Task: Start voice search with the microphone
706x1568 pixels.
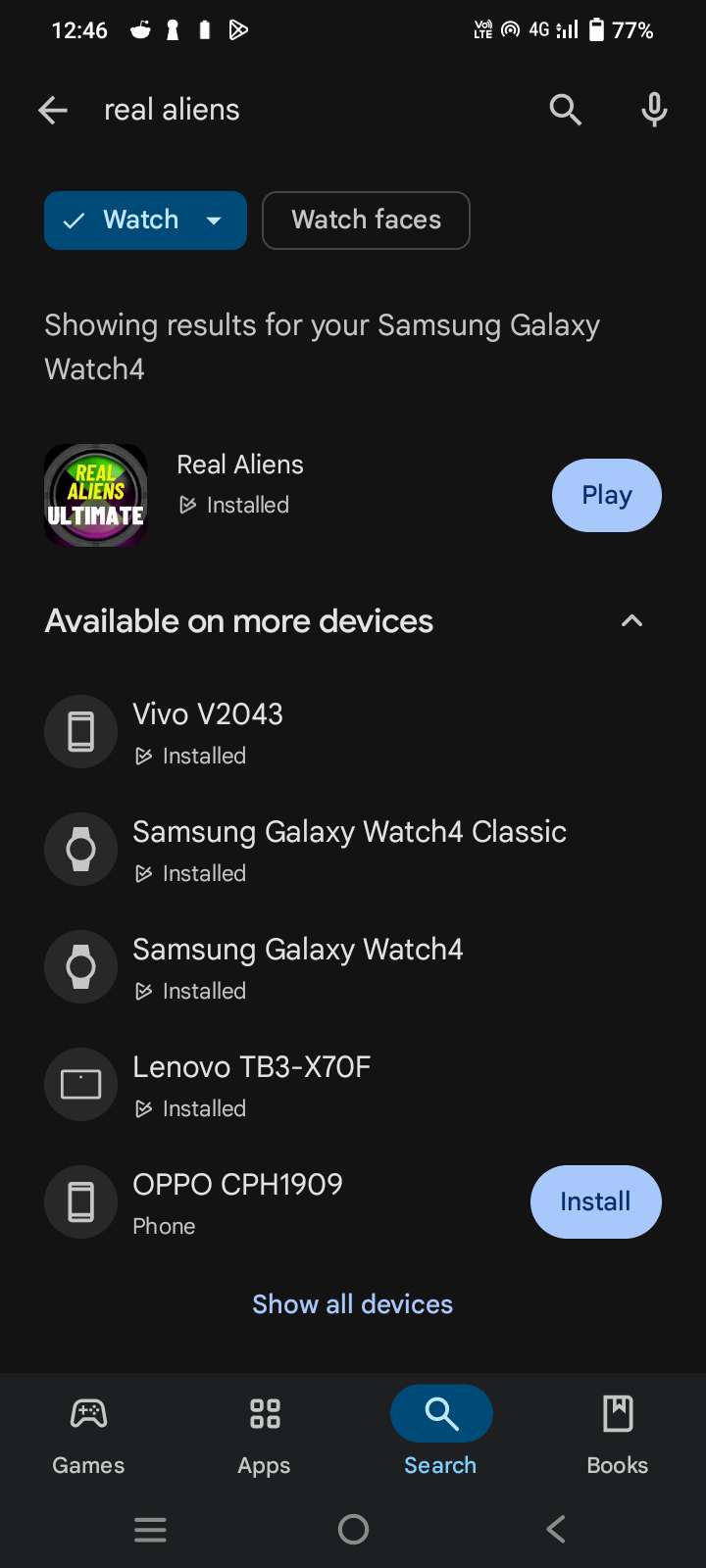Action: tap(654, 110)
